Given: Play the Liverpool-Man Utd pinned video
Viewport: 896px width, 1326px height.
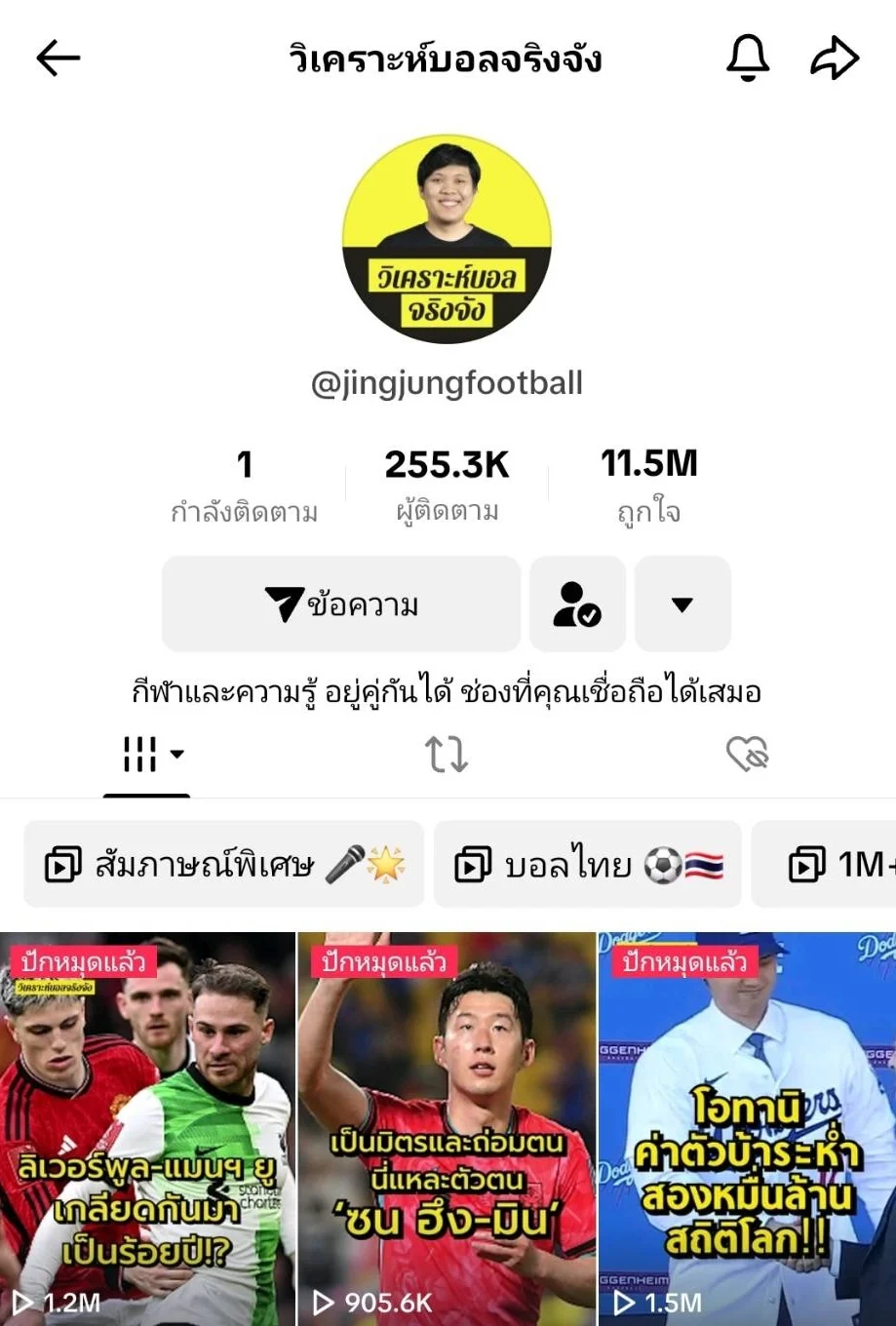Looking at the screenshot, I should click(148, 1128).
